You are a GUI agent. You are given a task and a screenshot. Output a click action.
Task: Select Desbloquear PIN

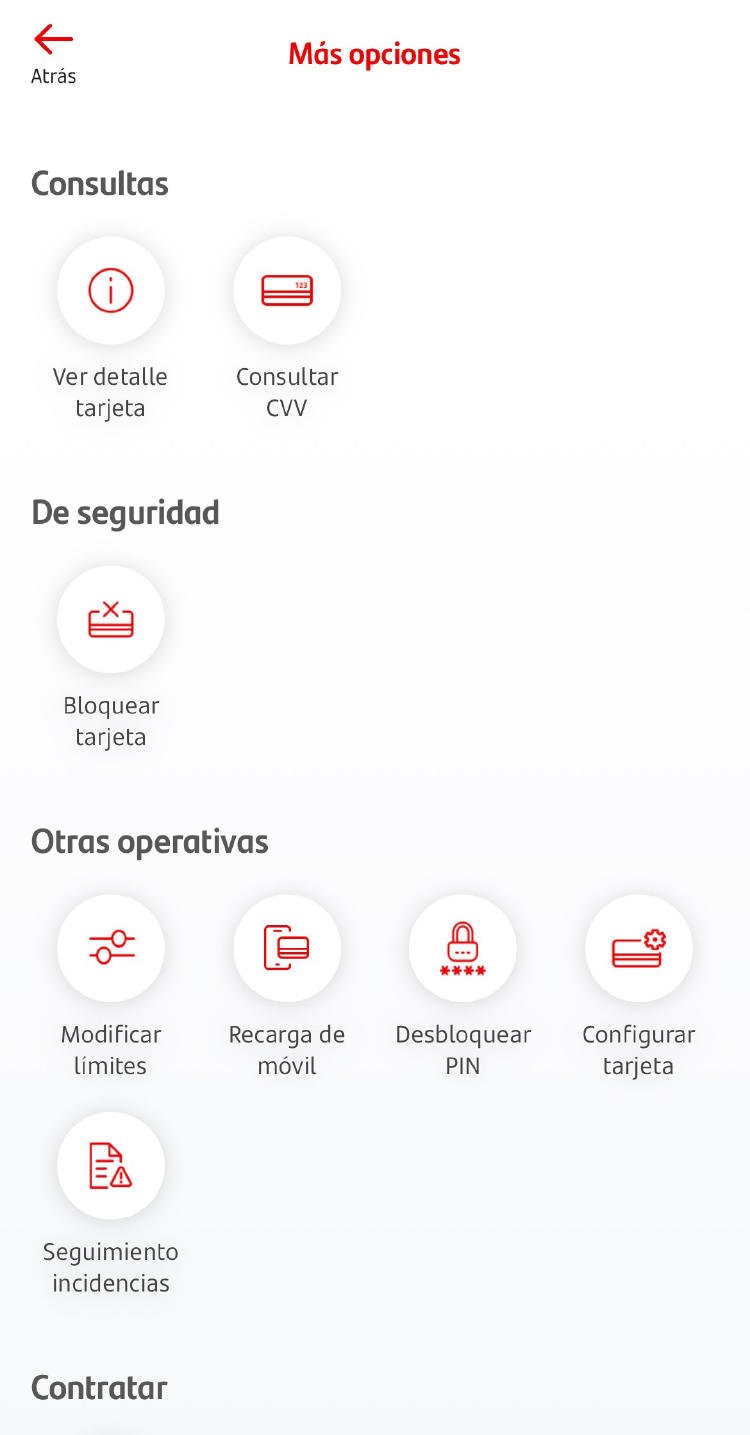463,948
